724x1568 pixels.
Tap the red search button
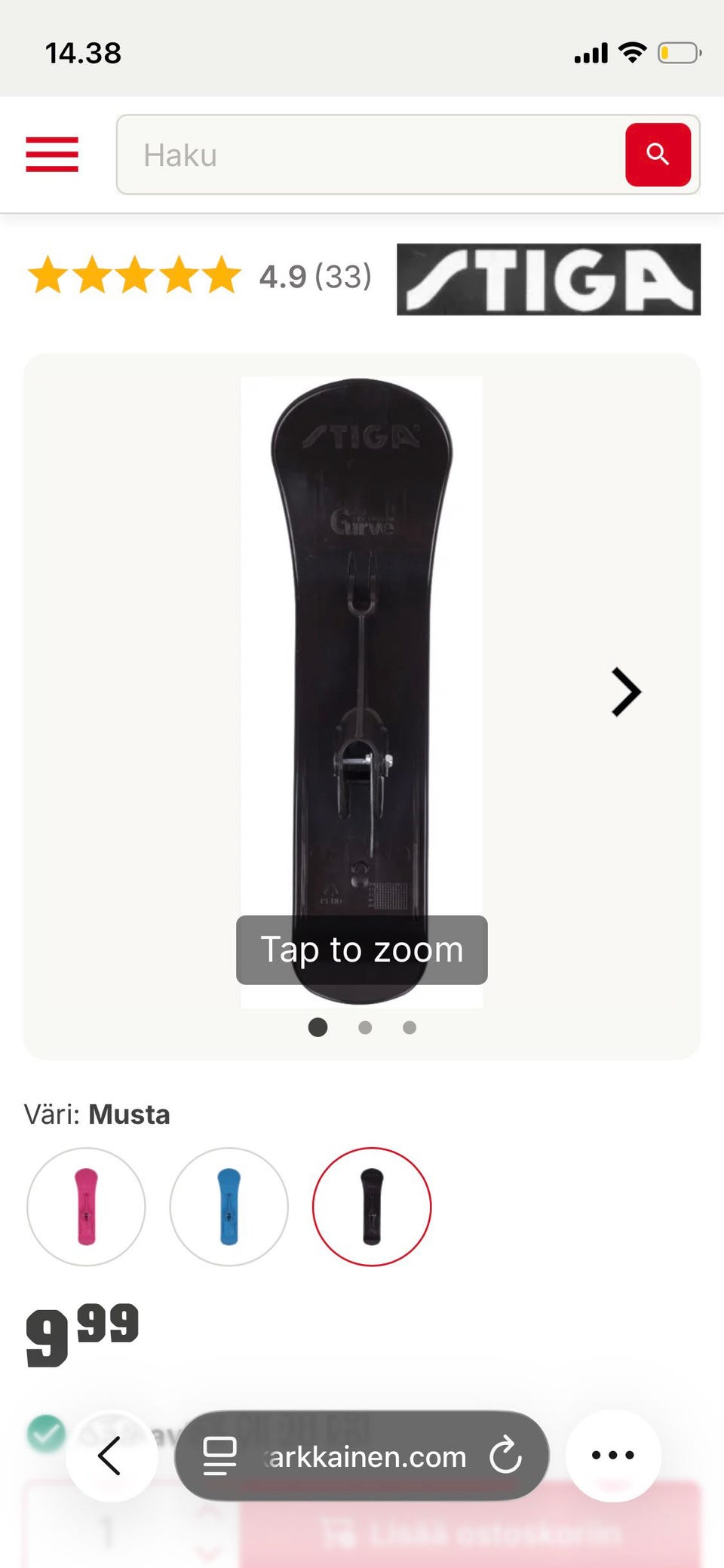tap(658, 155)
